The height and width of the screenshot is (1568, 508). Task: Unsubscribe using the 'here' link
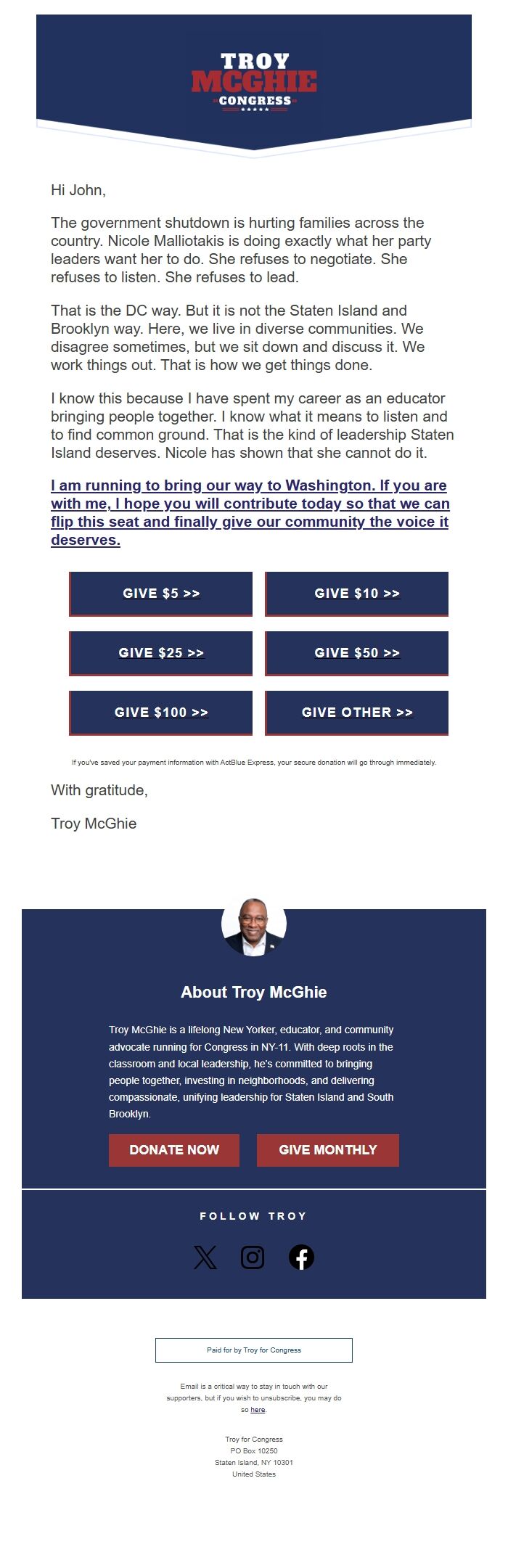[258, 1410]
